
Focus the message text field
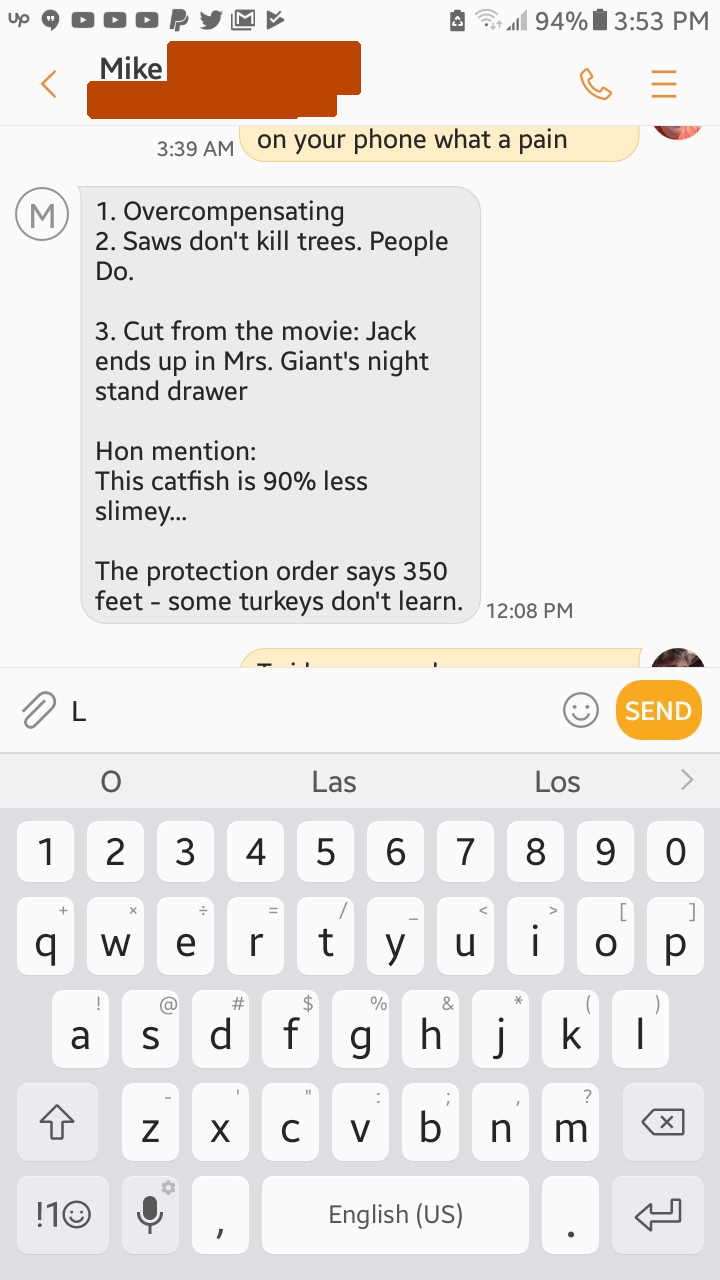pyautogui.click(x=310, y=710)
